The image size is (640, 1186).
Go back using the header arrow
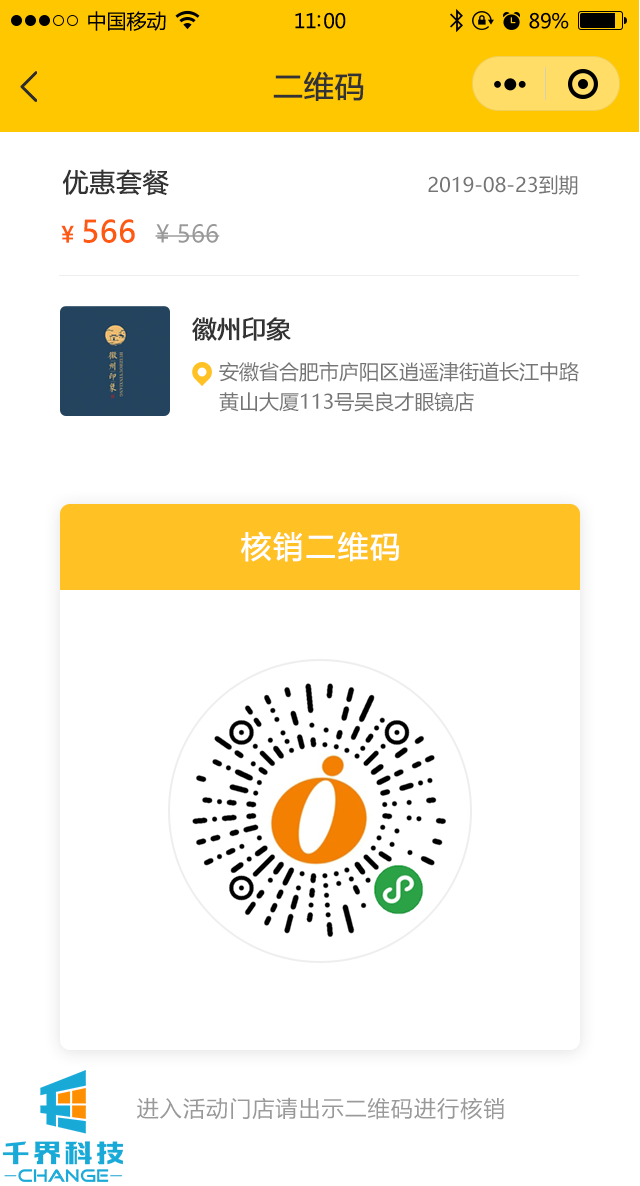click(30, 87)
